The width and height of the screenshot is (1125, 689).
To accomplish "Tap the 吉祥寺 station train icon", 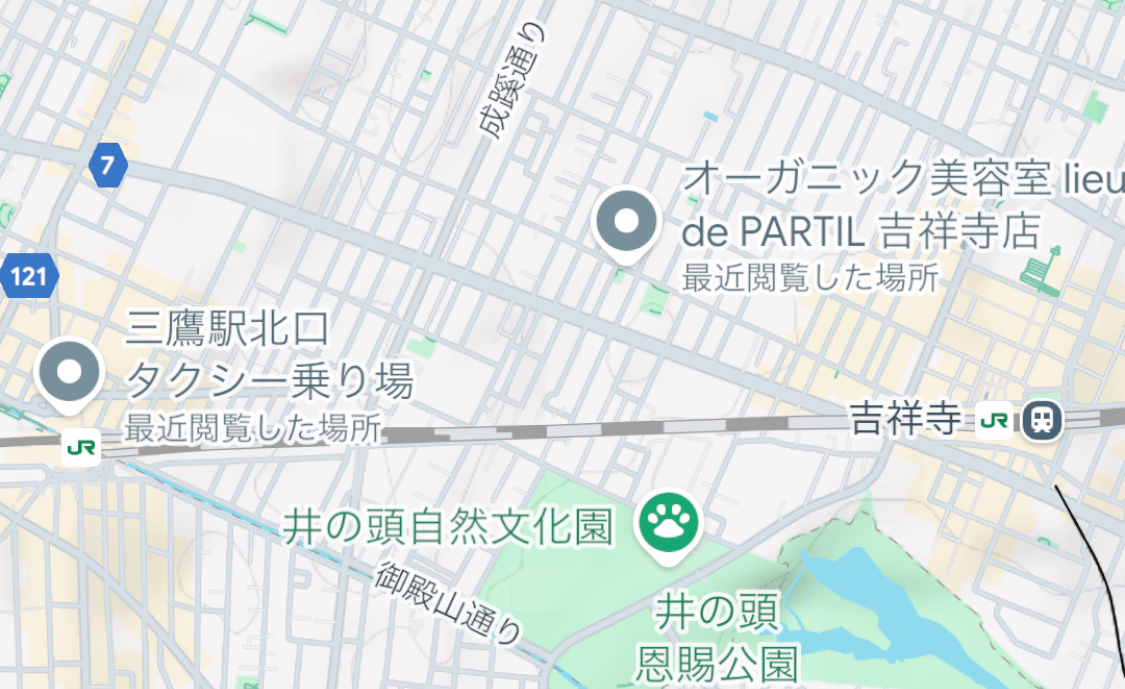I will coord(1042,420).
